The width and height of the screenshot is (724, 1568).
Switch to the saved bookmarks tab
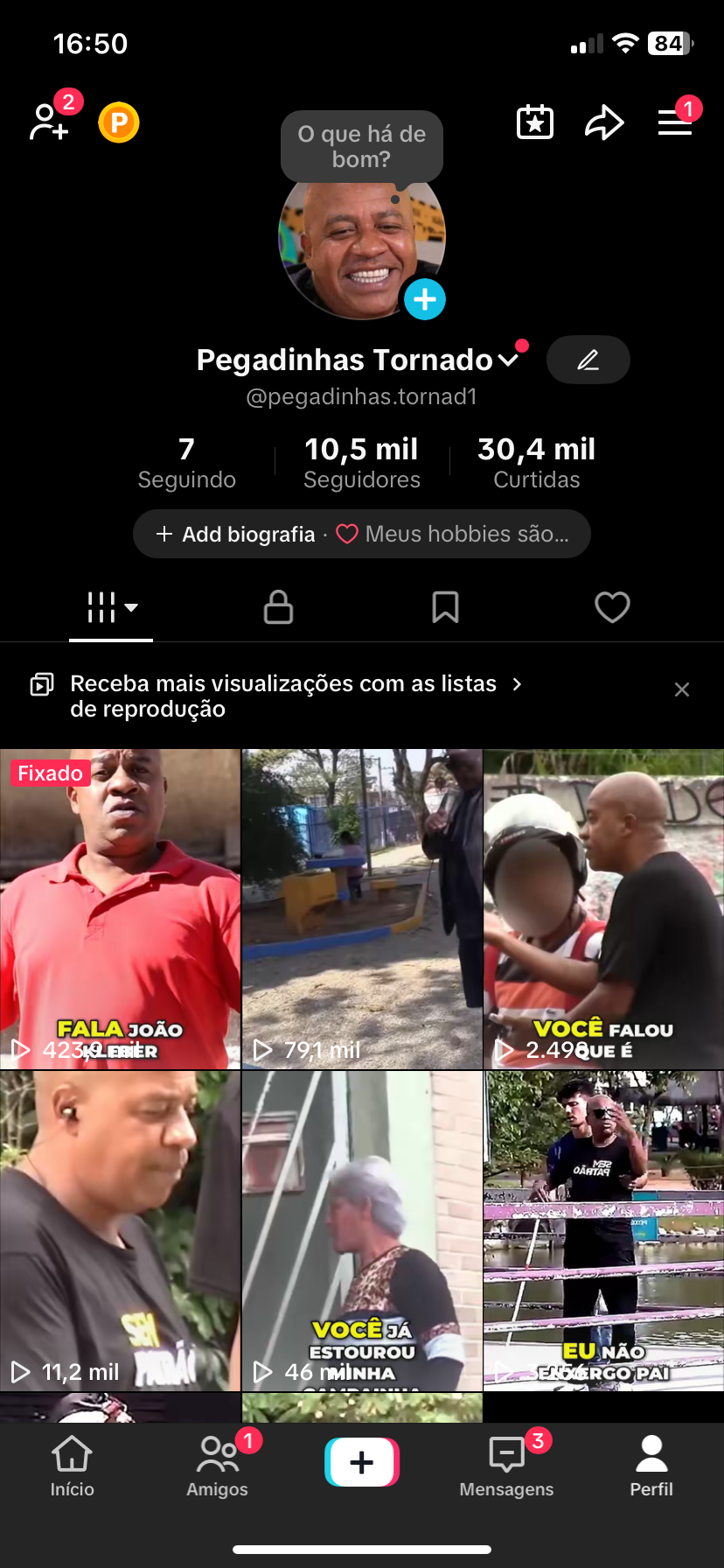tap(445, 606)
